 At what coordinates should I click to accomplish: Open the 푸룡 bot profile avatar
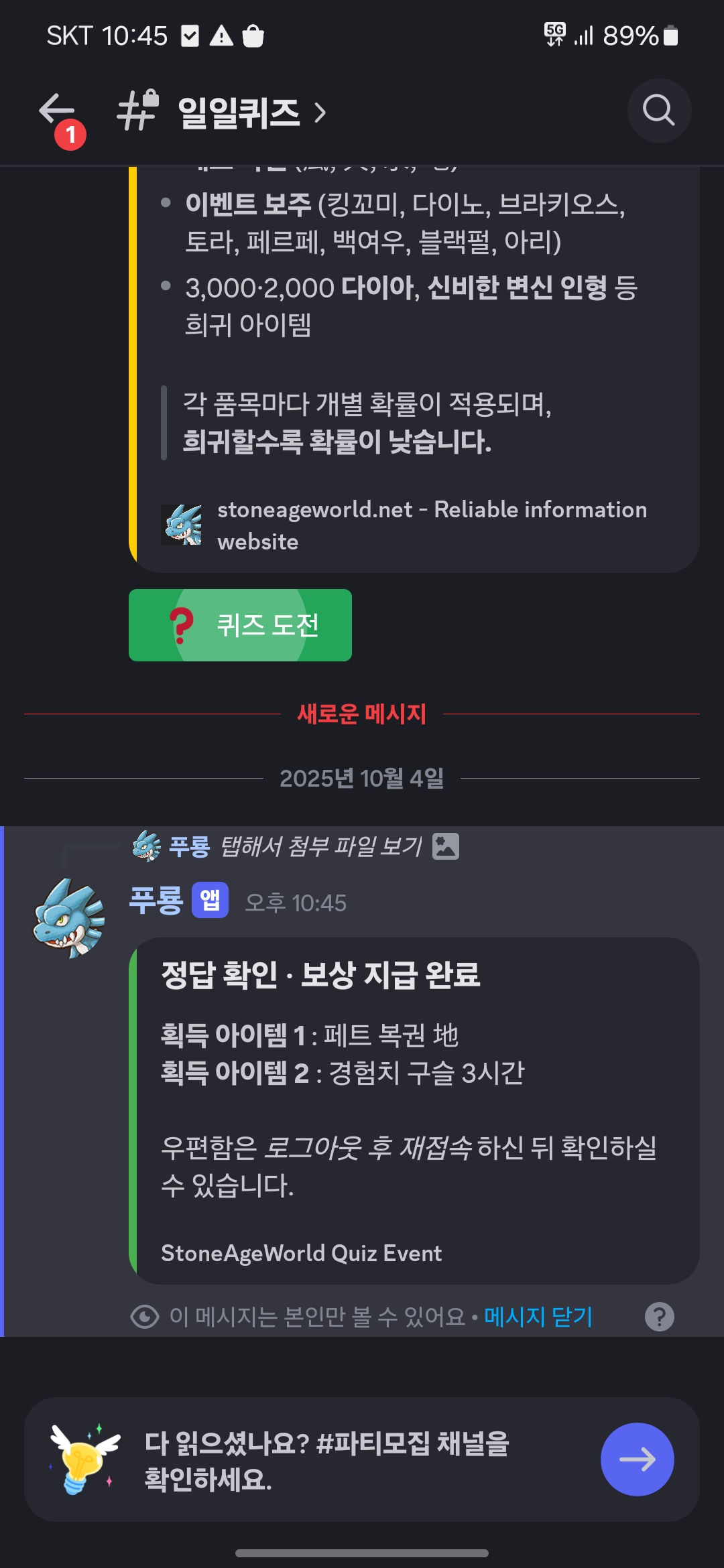tap(69, 918)
